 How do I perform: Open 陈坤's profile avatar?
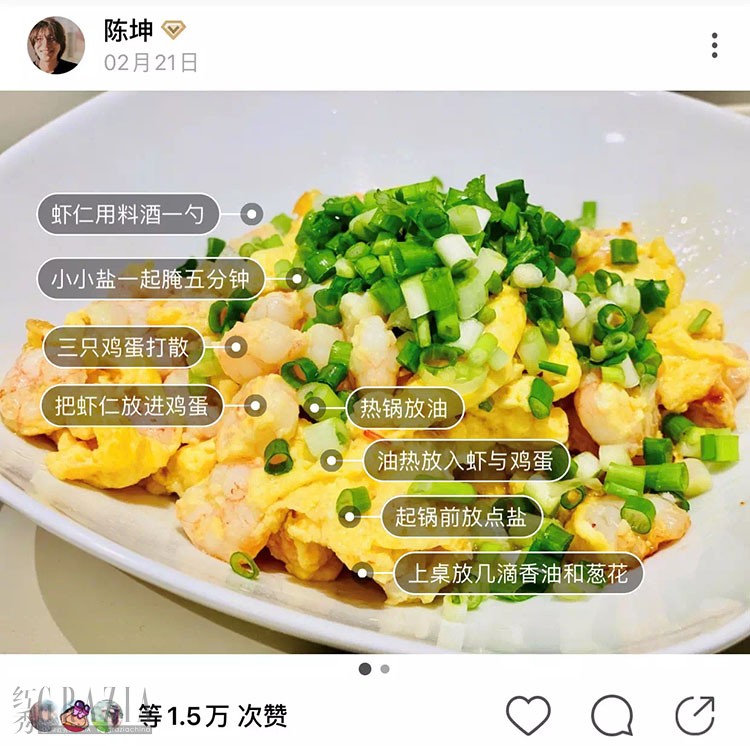coord(55,45)
